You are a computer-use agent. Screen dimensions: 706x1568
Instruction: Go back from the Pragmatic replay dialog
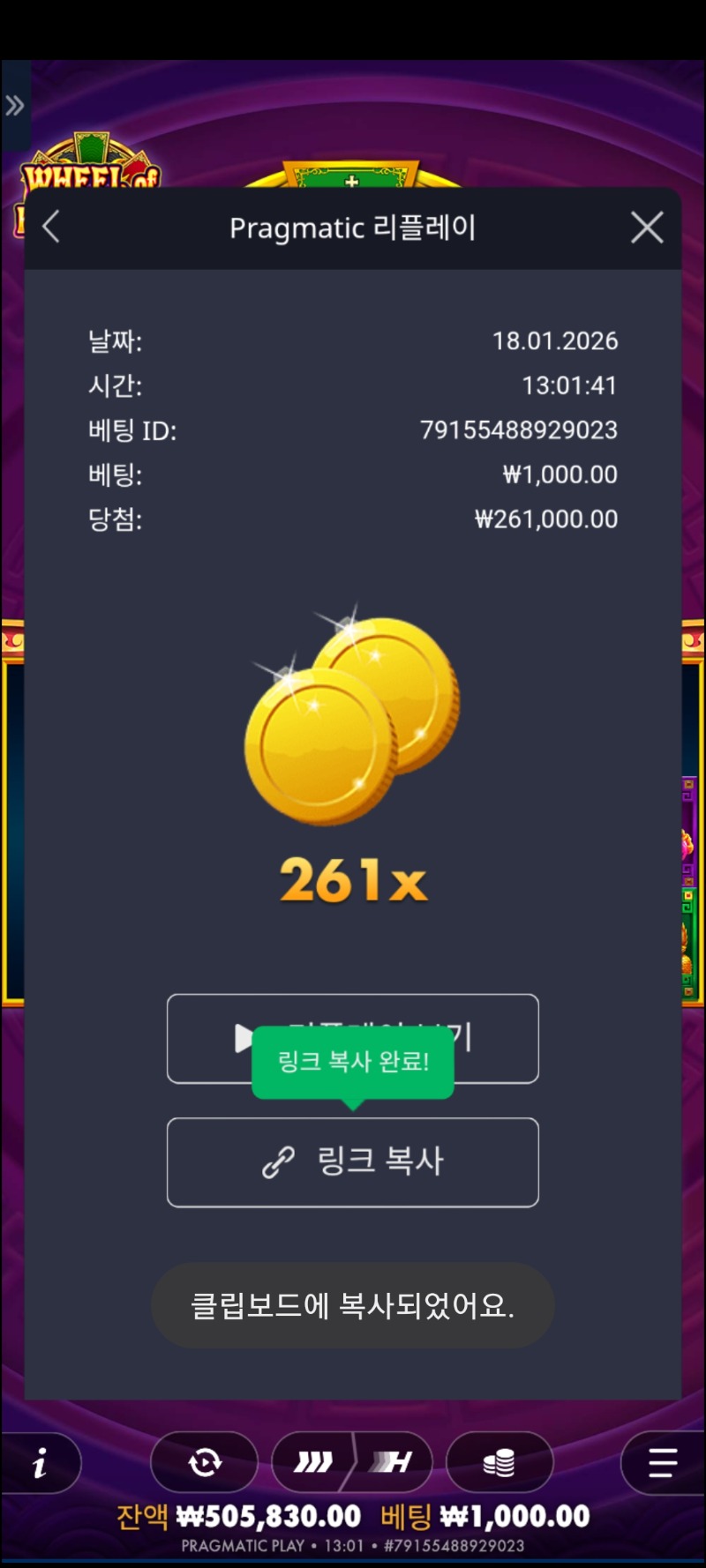tap(51, 228)
